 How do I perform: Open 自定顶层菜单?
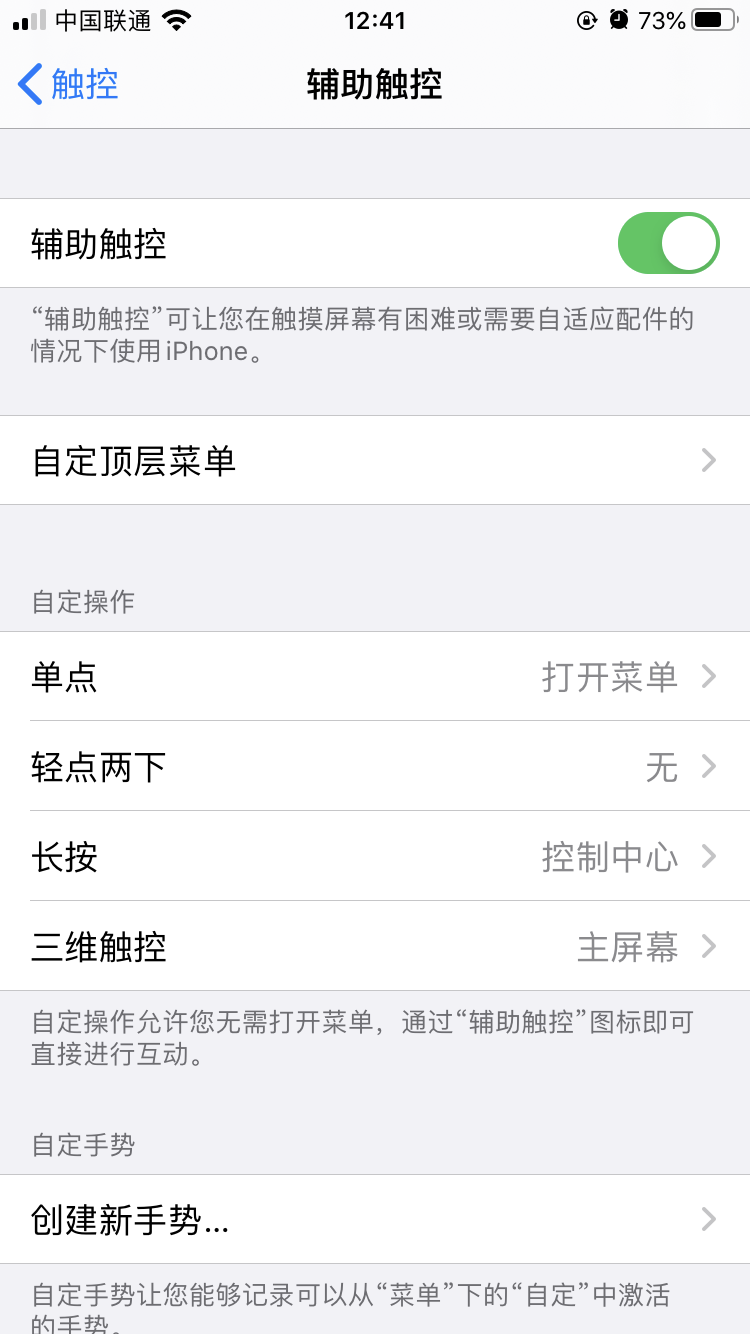pyautogui.click(x=375, y=461)
